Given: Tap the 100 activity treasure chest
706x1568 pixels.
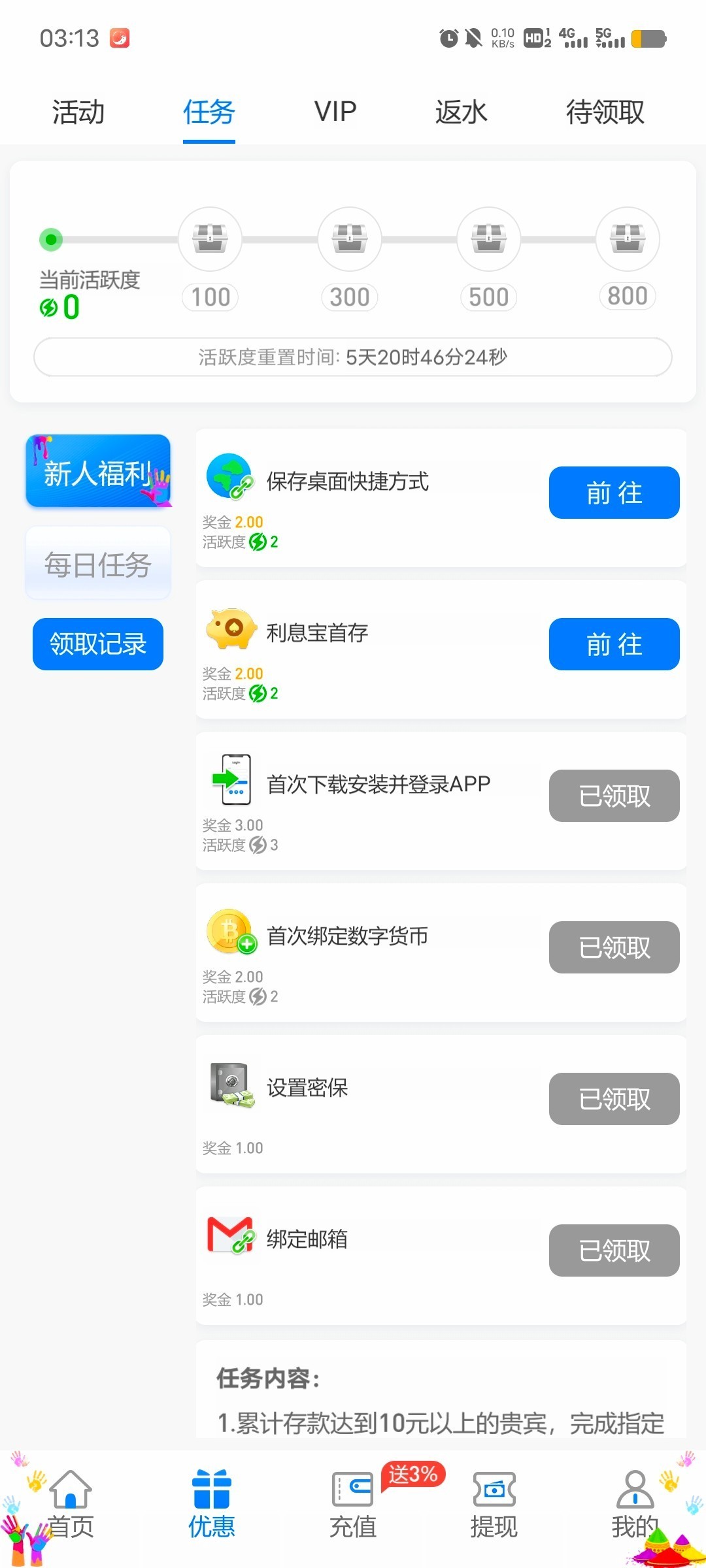Looking at the screenshot, I should click(210, 239).
